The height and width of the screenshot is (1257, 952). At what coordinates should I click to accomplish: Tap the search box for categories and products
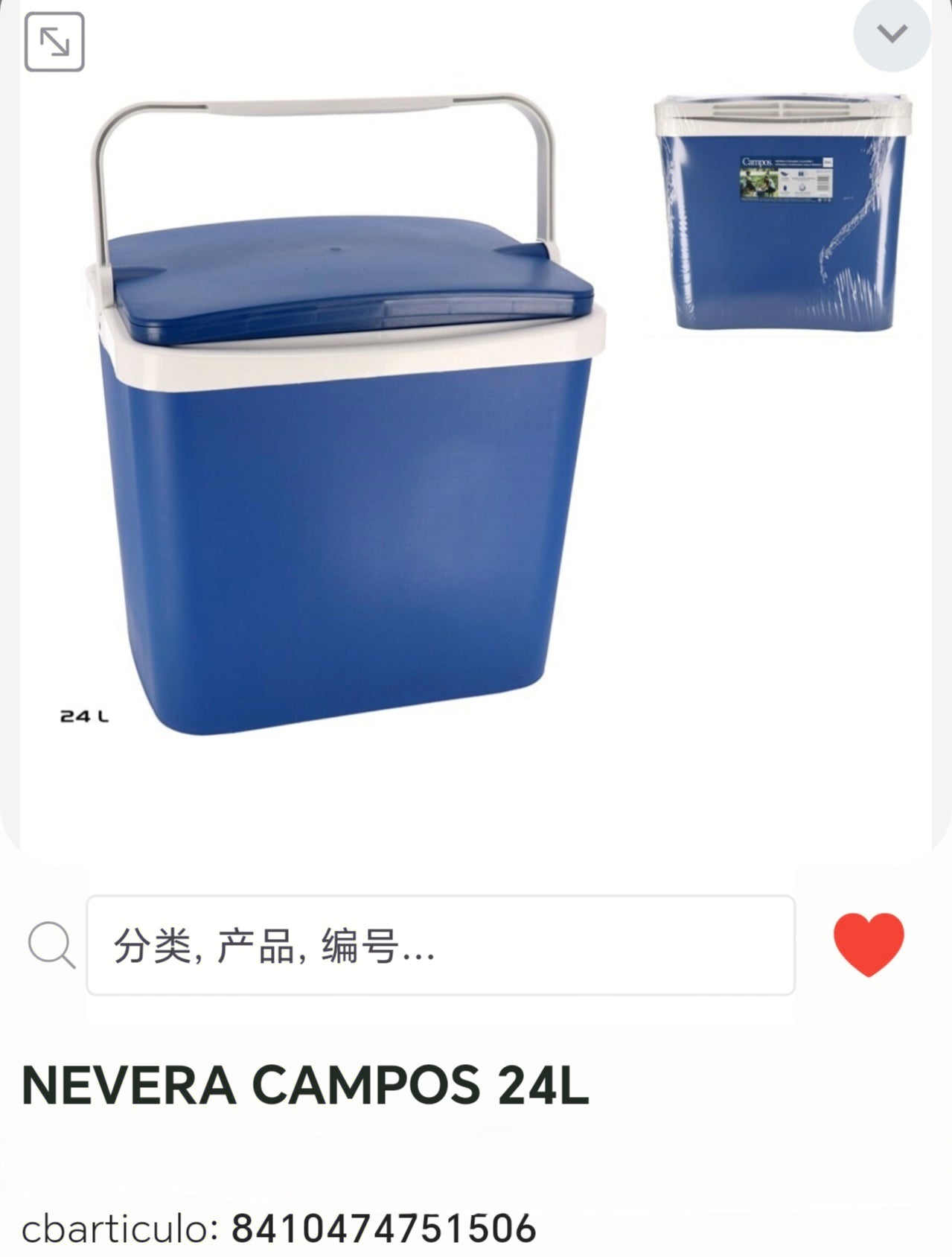(441, 945)
